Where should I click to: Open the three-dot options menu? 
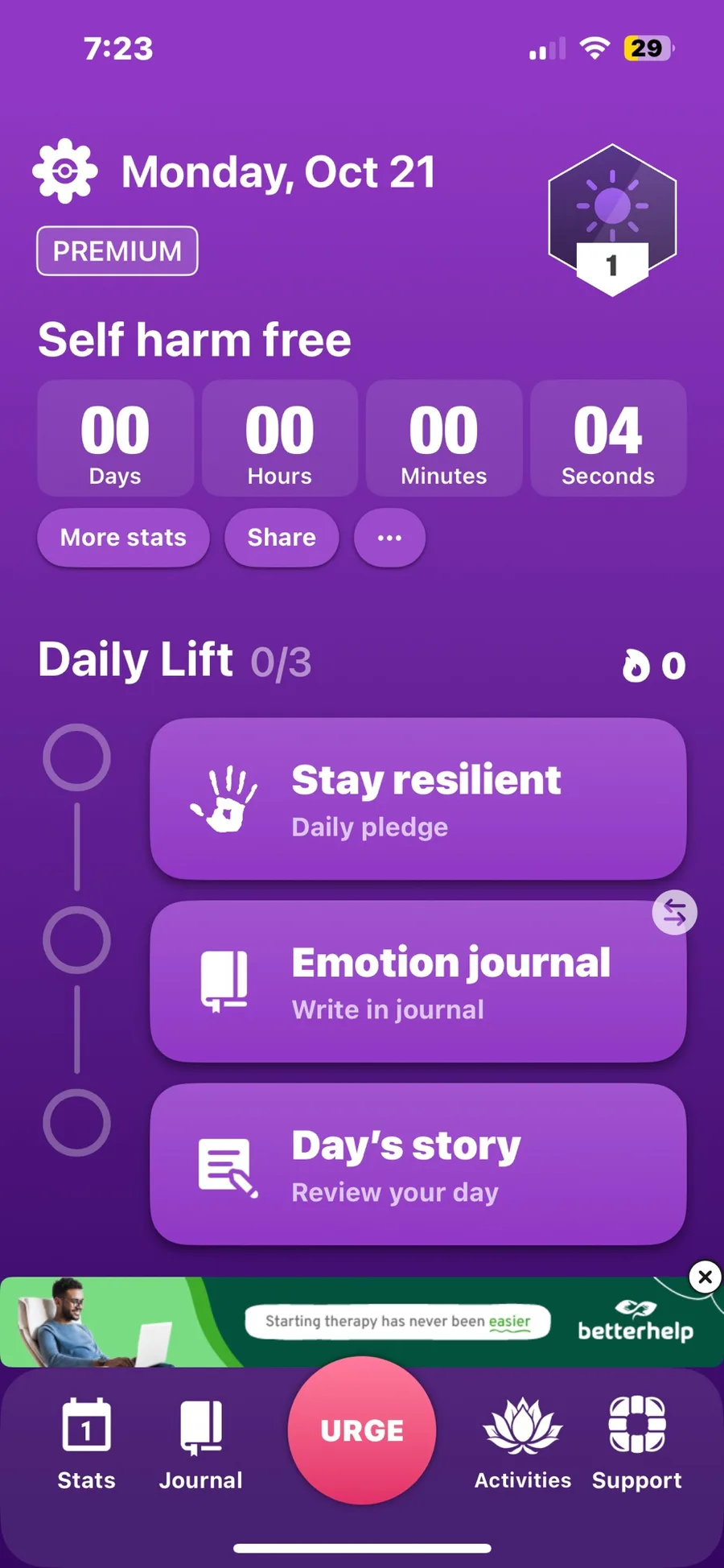pyautogui.click(x=389, y=538)
